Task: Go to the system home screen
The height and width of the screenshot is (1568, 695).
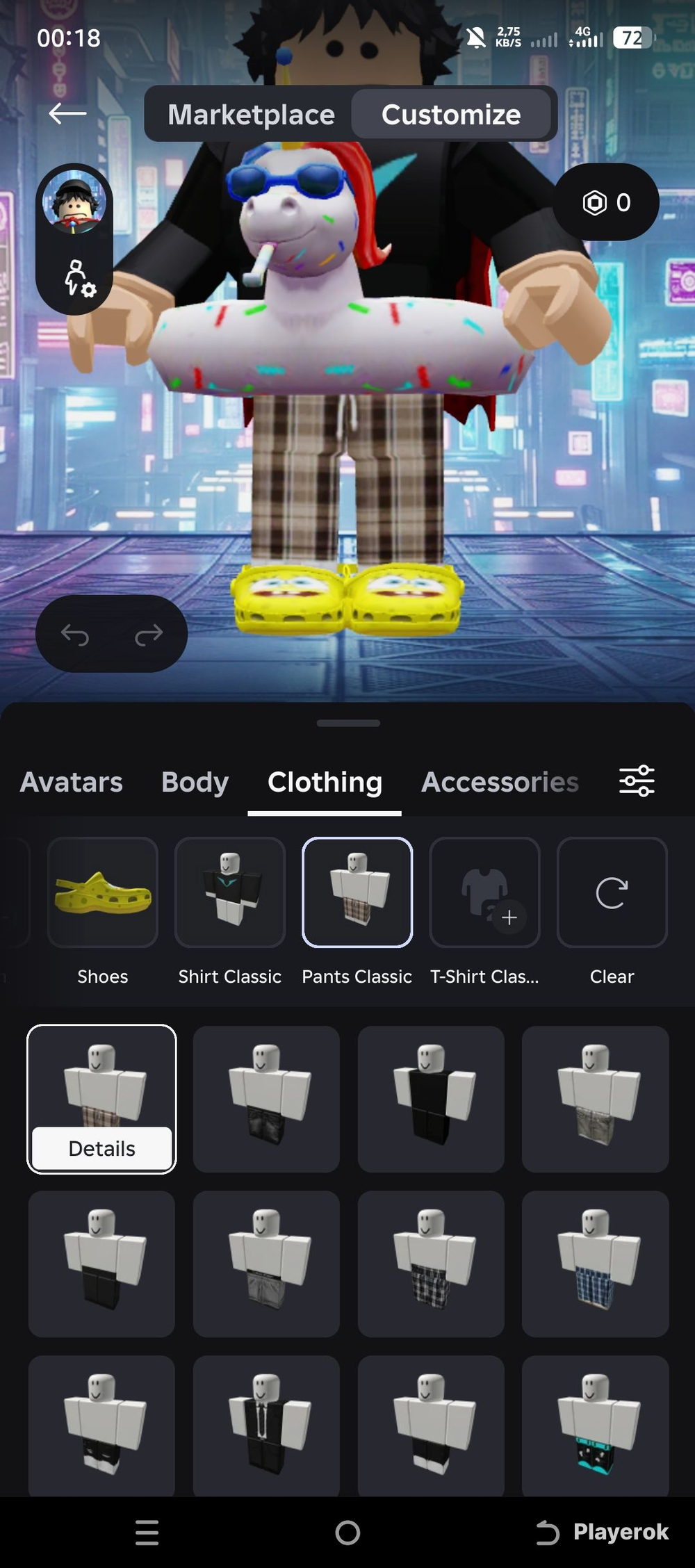Action: 347,1532
